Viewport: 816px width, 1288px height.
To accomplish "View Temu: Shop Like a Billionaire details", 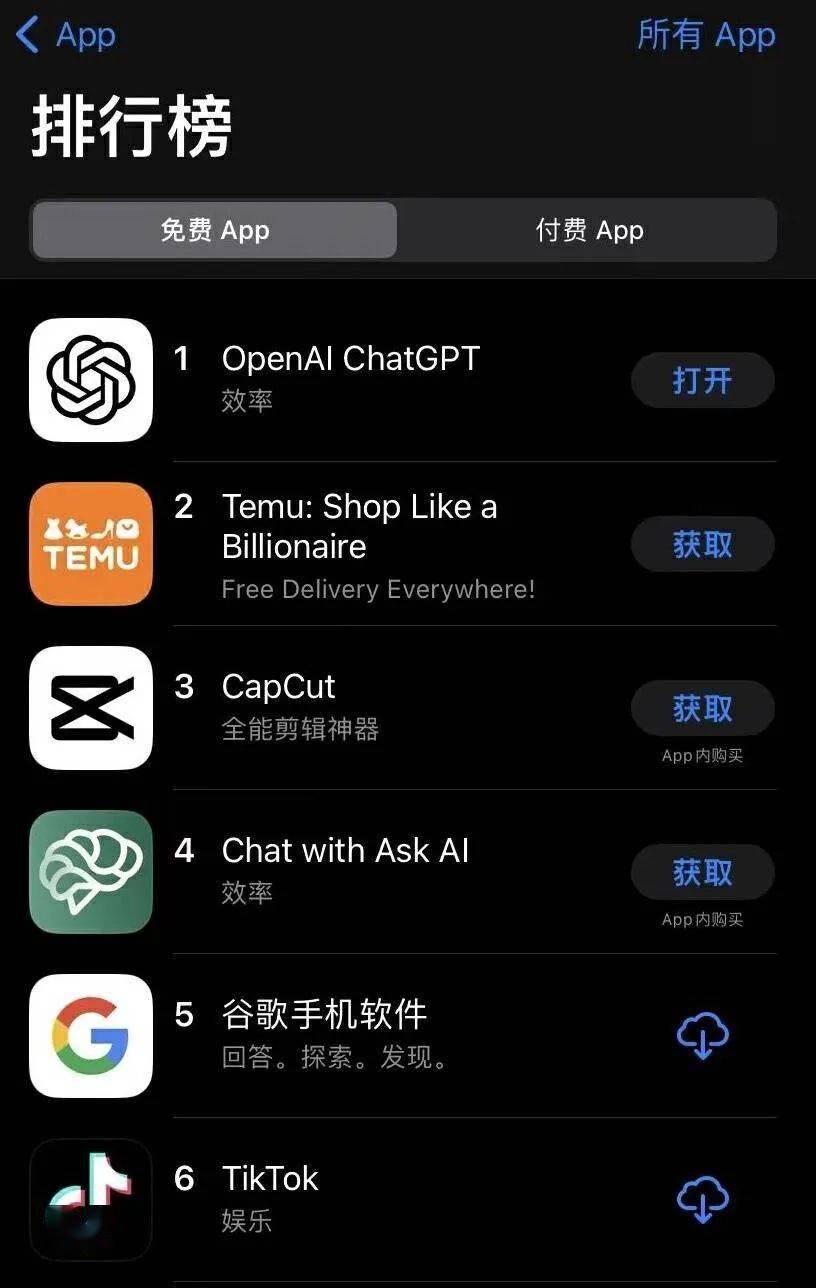I will tap(358, 527).
